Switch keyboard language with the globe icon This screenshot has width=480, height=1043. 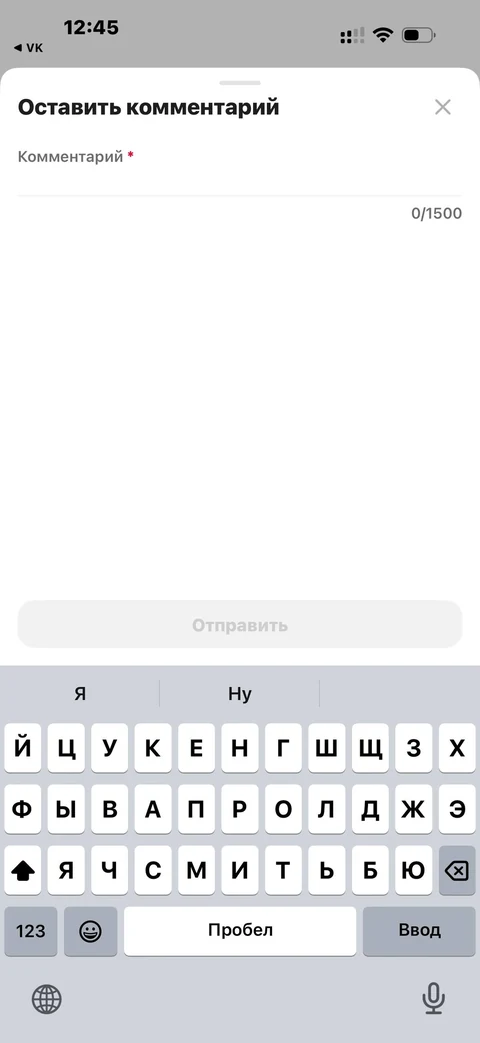47,999
